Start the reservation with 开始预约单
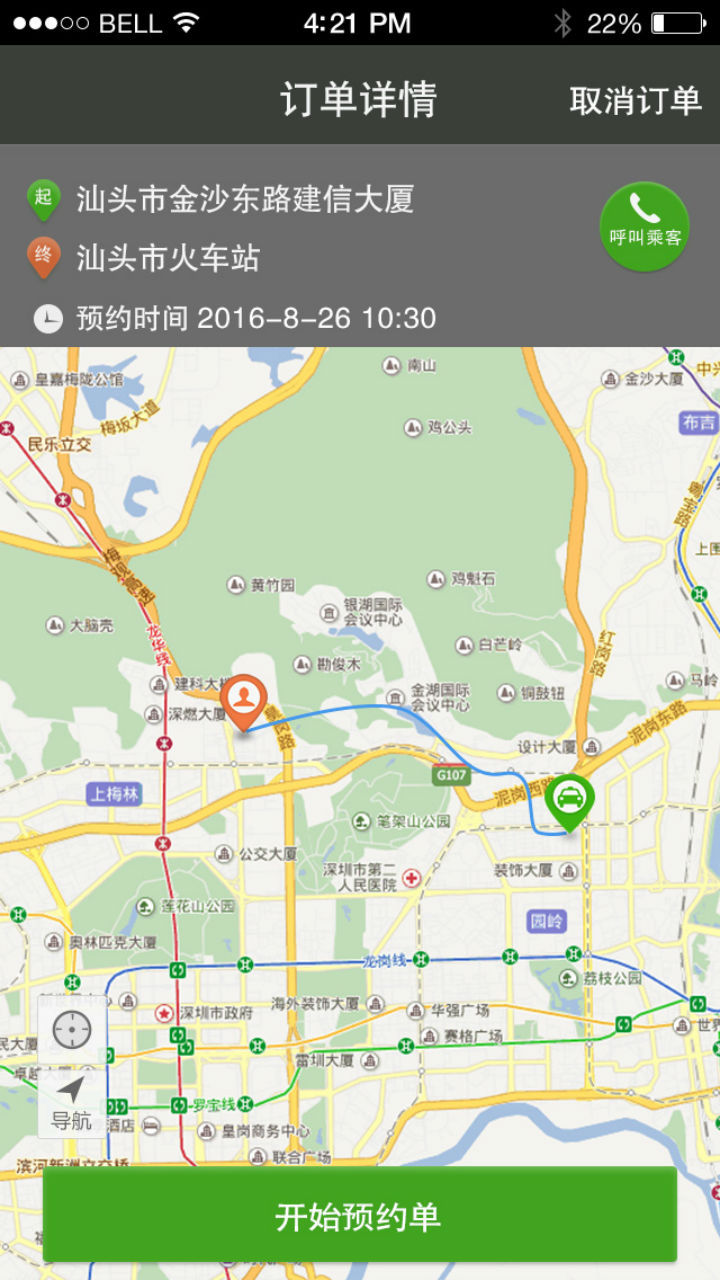The height and width of the screenshot is (1280, 720). tap(359, 1216)
